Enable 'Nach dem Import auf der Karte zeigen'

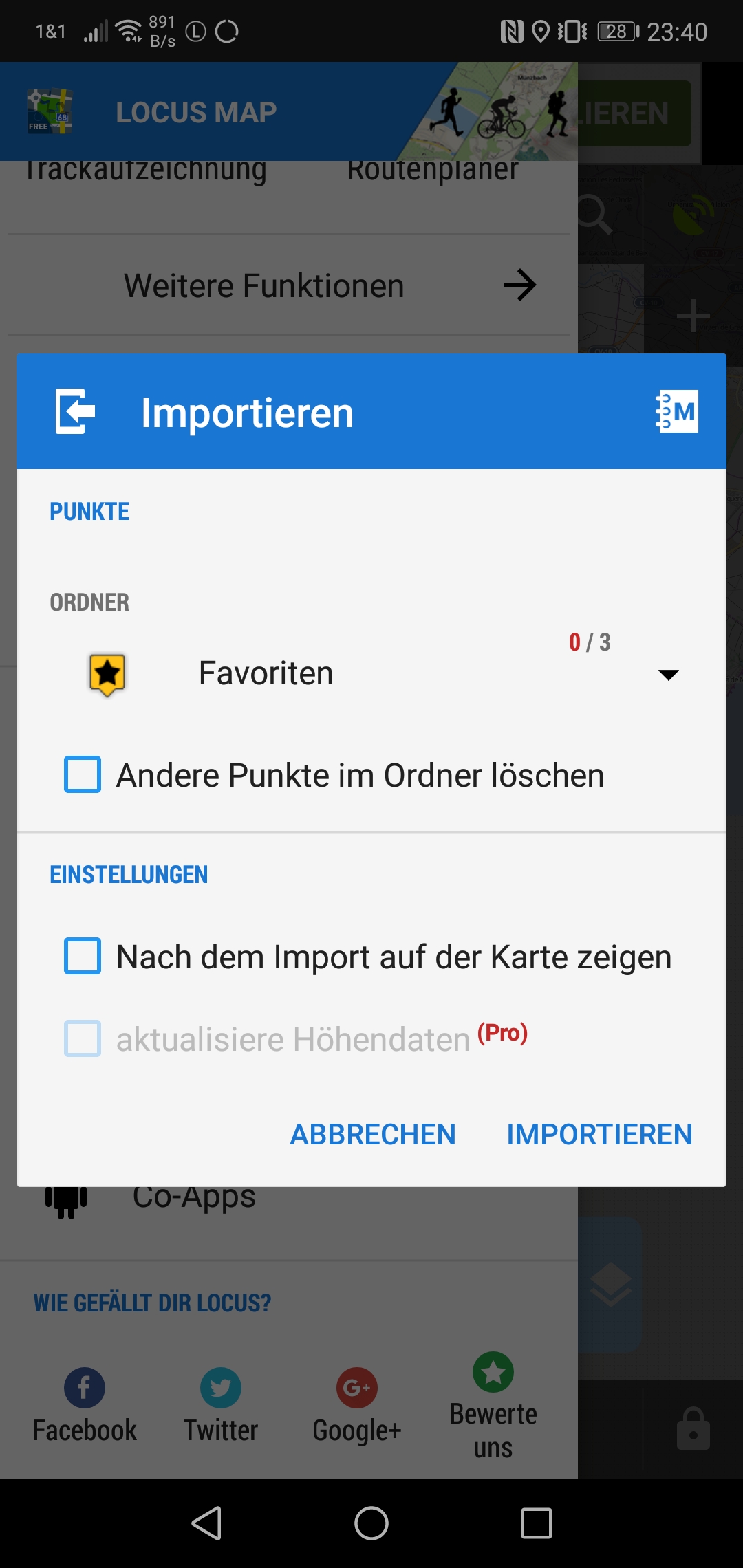[83, 956]
